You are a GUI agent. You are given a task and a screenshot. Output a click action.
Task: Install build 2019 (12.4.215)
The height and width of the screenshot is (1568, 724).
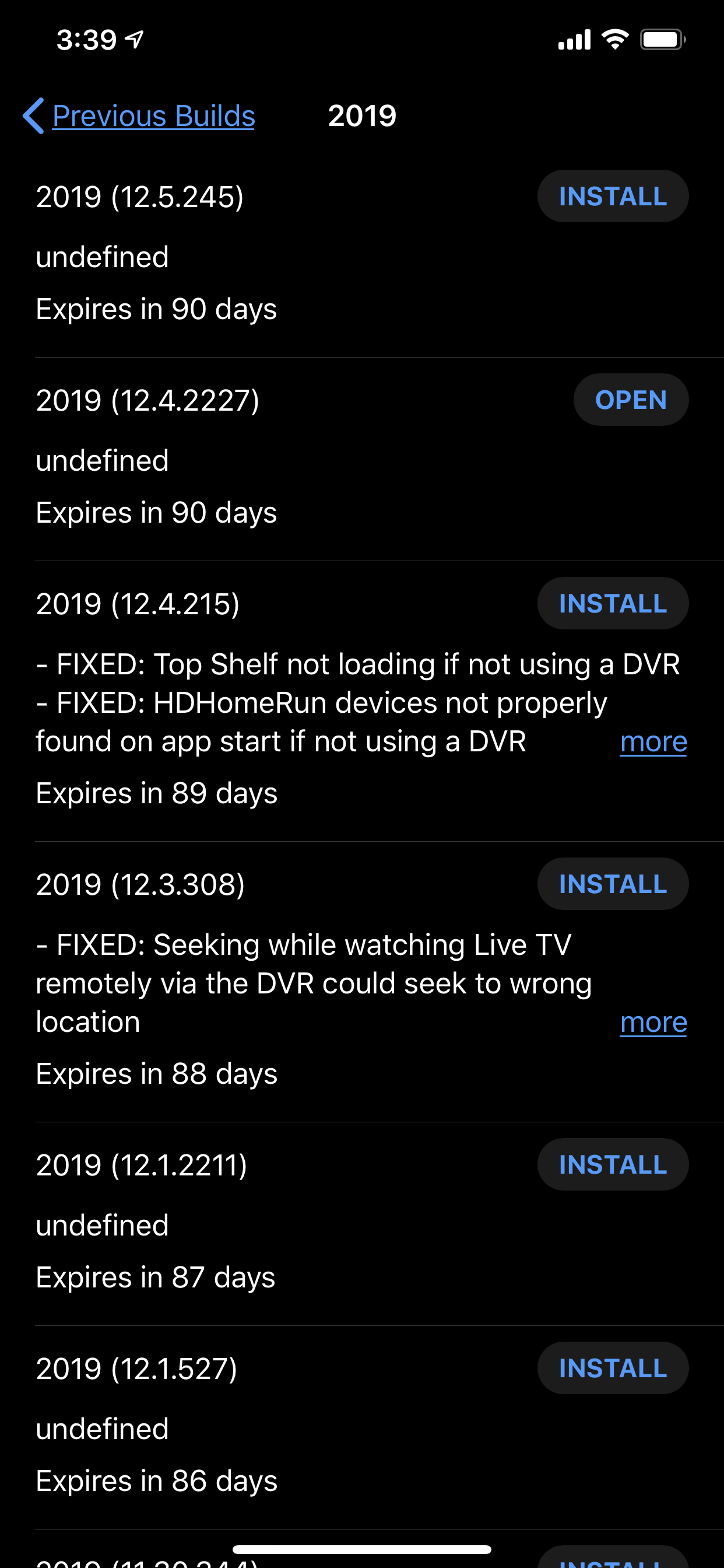tap(612, 603)
